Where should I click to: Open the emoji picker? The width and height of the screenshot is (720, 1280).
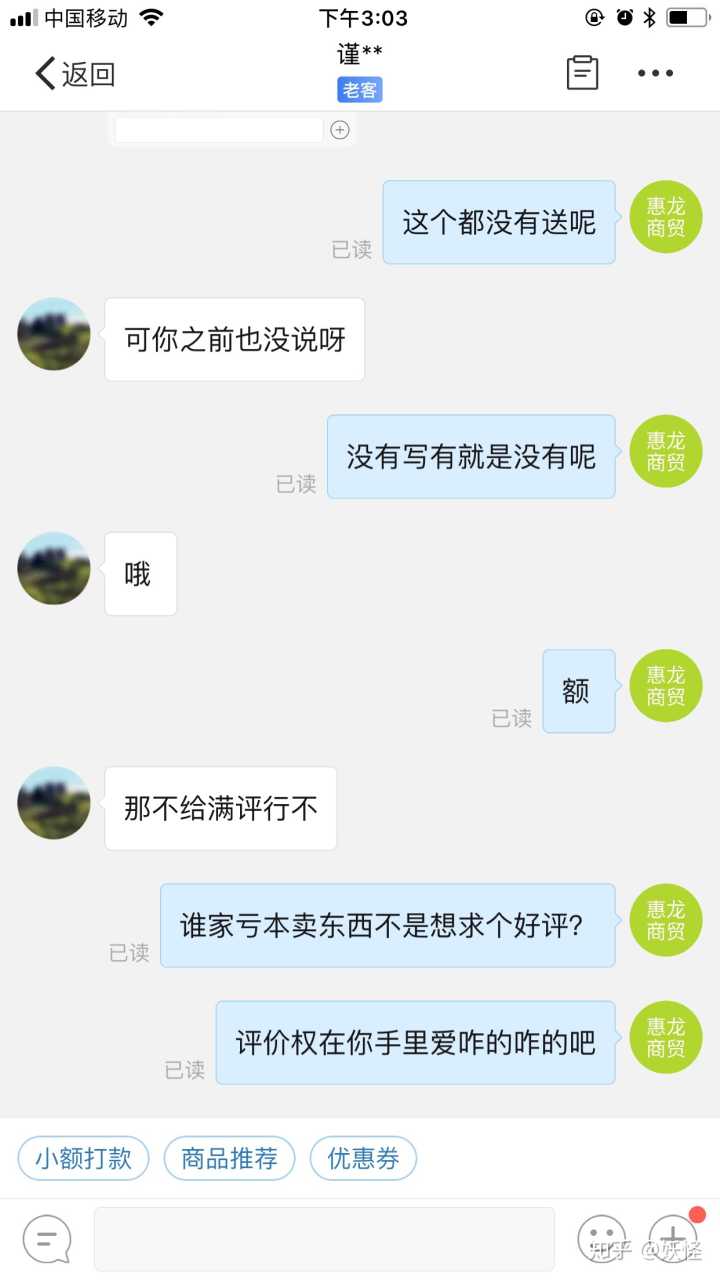(x=602, y=1240)
